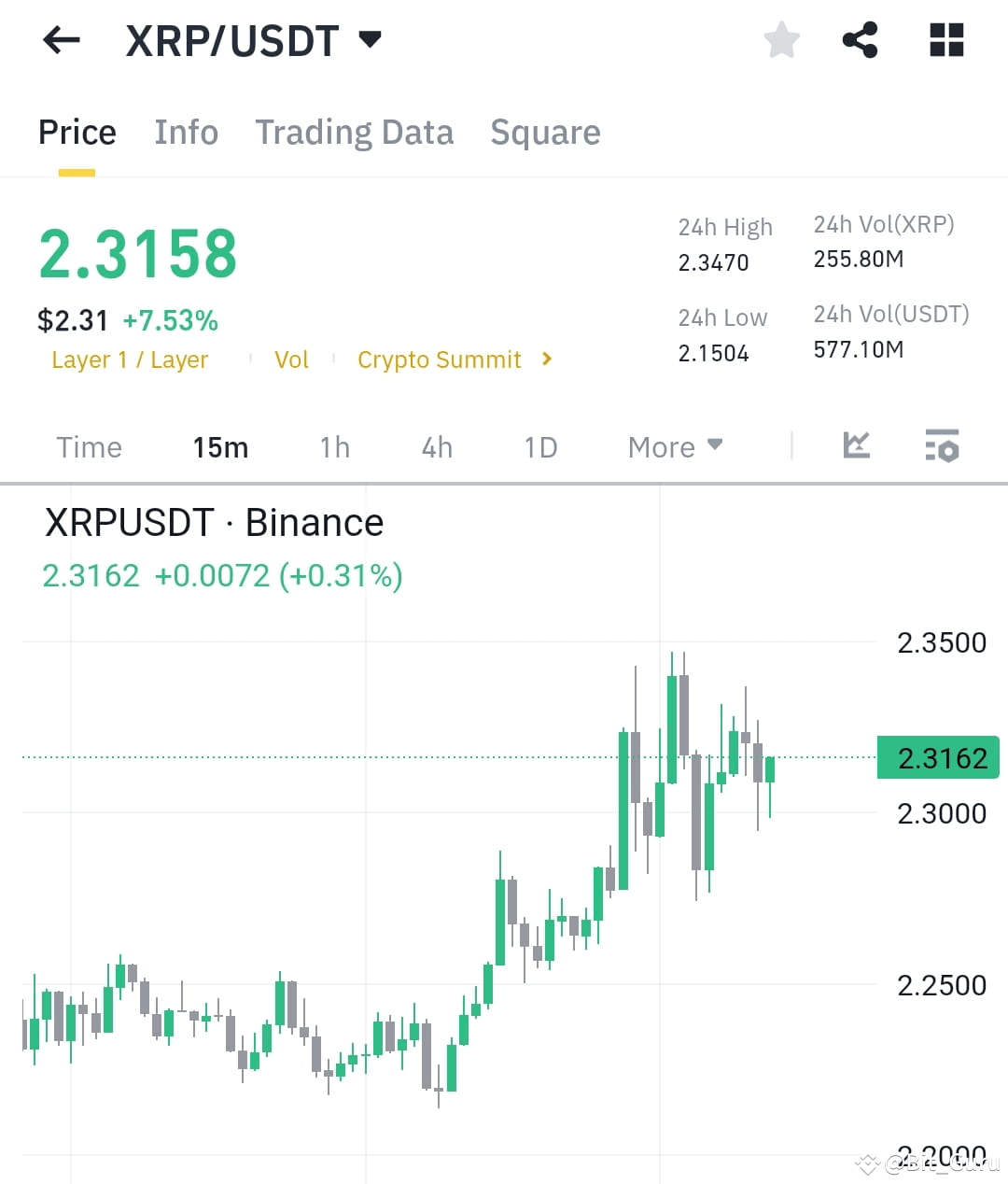Open the chart style icon near intervals

point(855,446)
